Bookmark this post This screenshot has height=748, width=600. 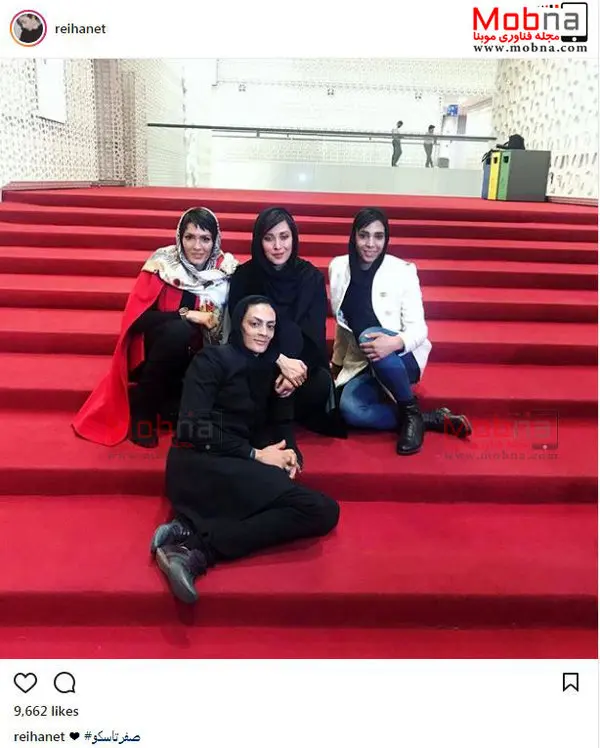[570, 683]
